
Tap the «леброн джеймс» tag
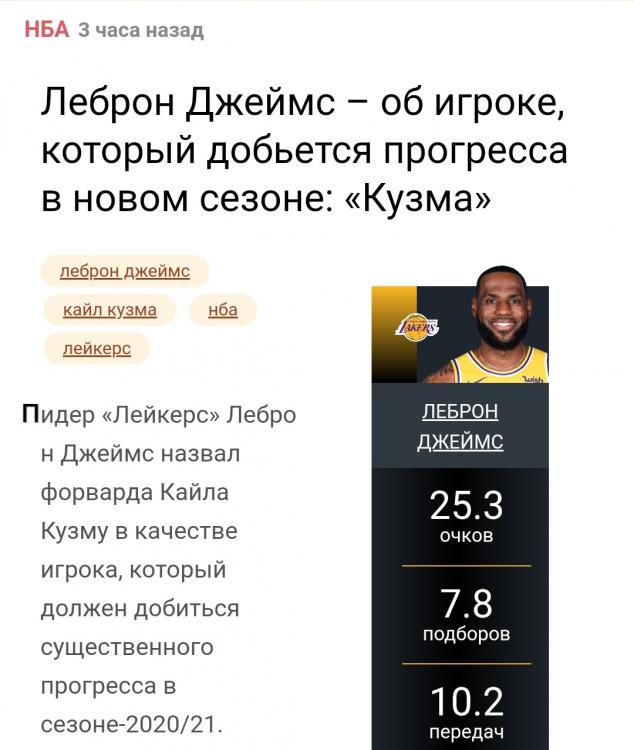tap(124, 272)
